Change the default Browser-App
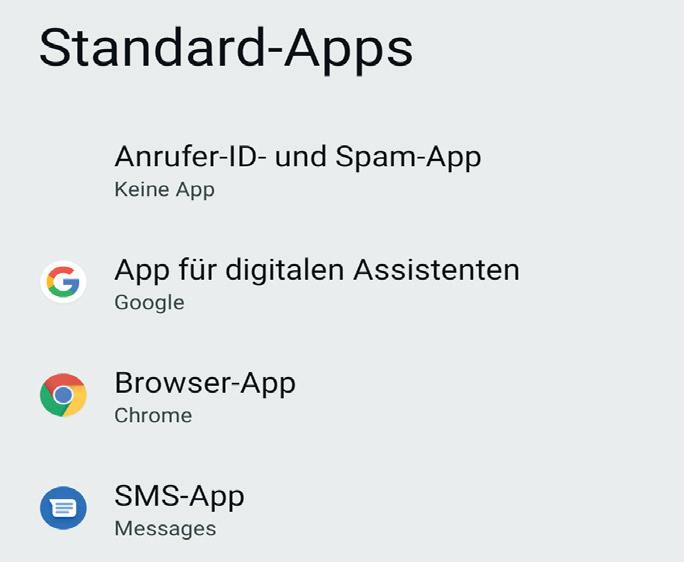This screenshot has height=562, width=684. pos(342,398)
